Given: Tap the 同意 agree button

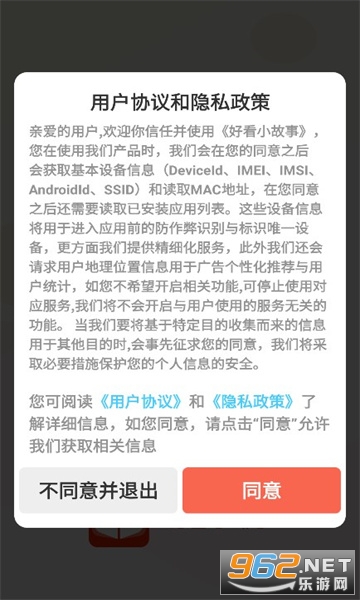Looking at the screenshot, I should click(x=261, y=490).
